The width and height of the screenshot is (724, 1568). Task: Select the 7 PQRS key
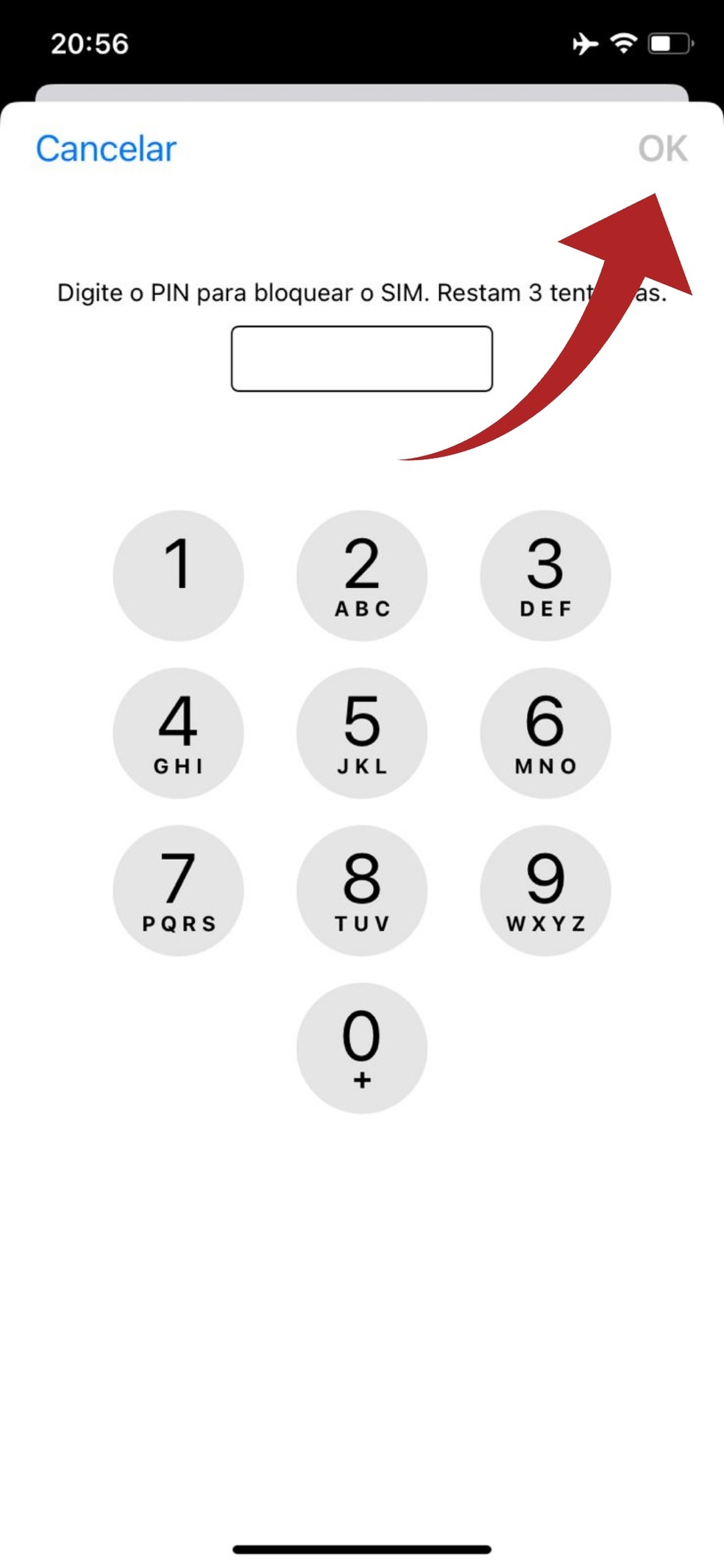[178, 891]
